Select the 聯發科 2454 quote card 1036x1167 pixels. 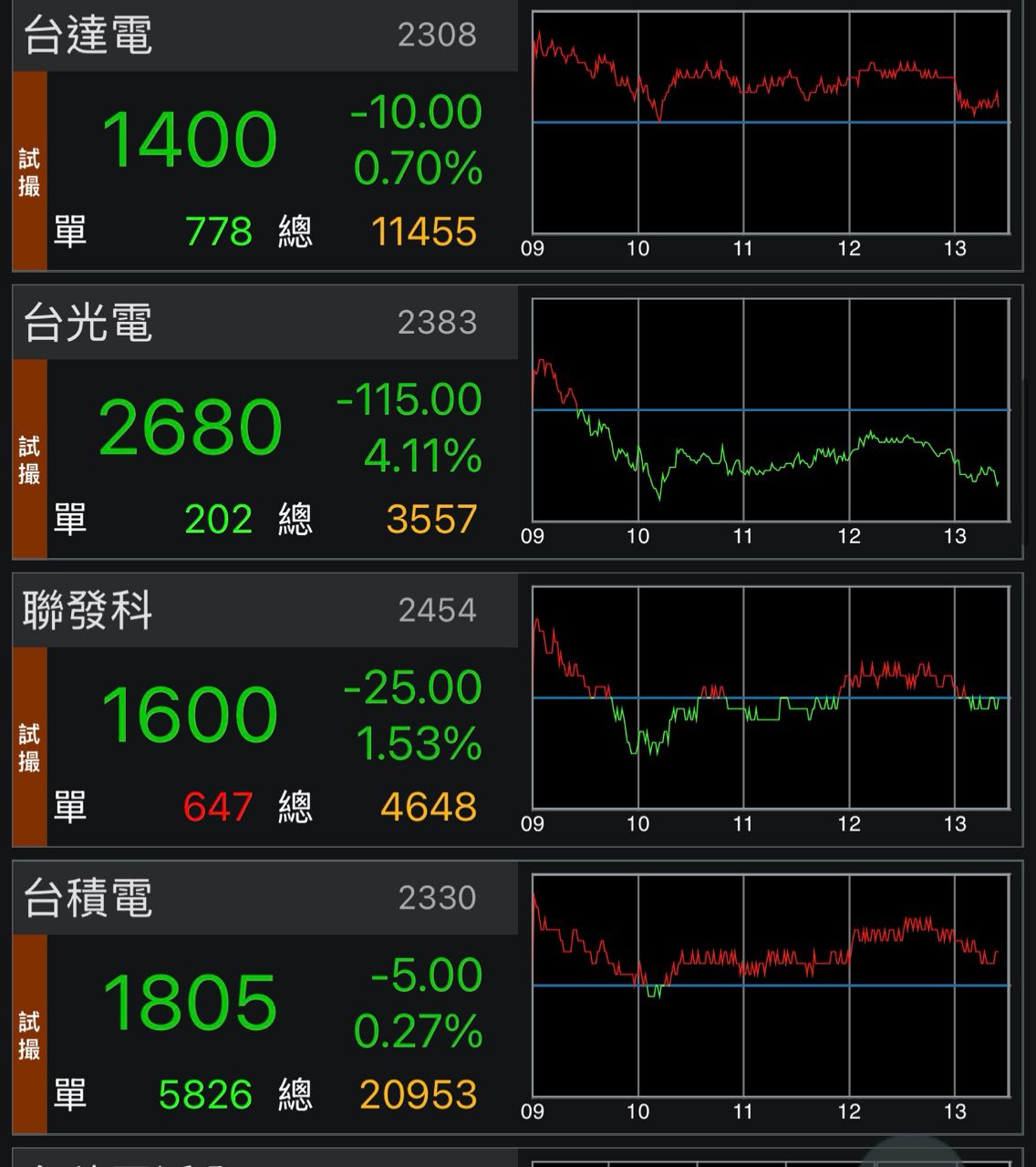[x=264, y=711]
